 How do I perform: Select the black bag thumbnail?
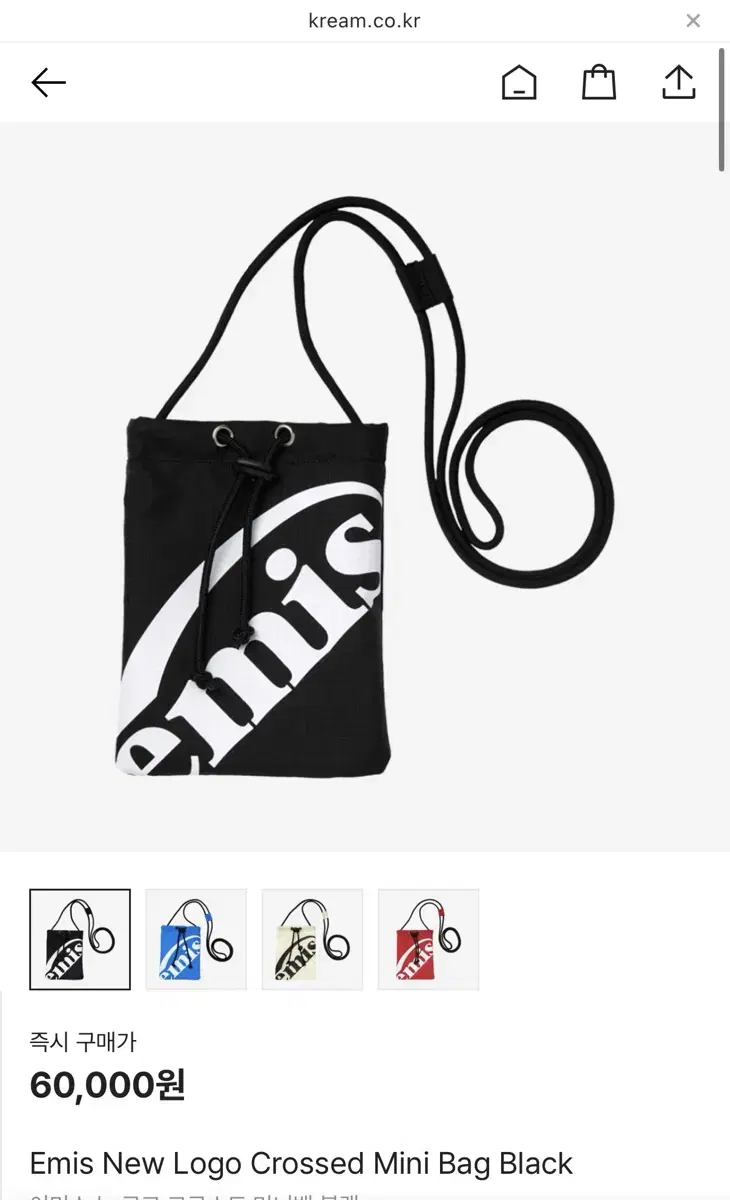coord(80,939)
